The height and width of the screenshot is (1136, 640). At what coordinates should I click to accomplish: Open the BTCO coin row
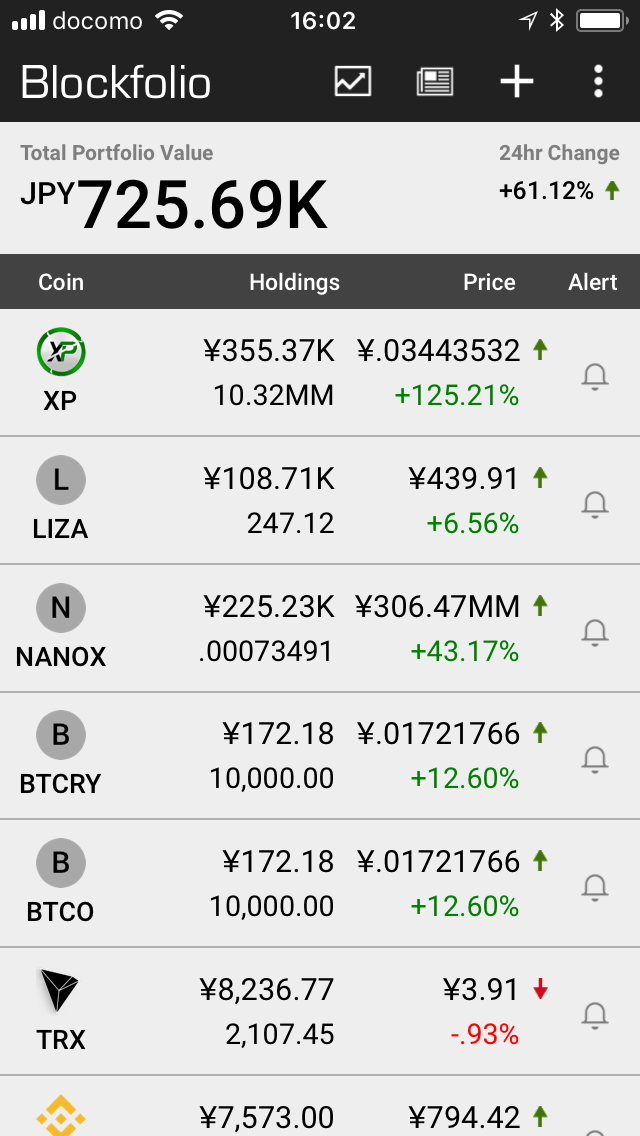(x=320, y=883)
